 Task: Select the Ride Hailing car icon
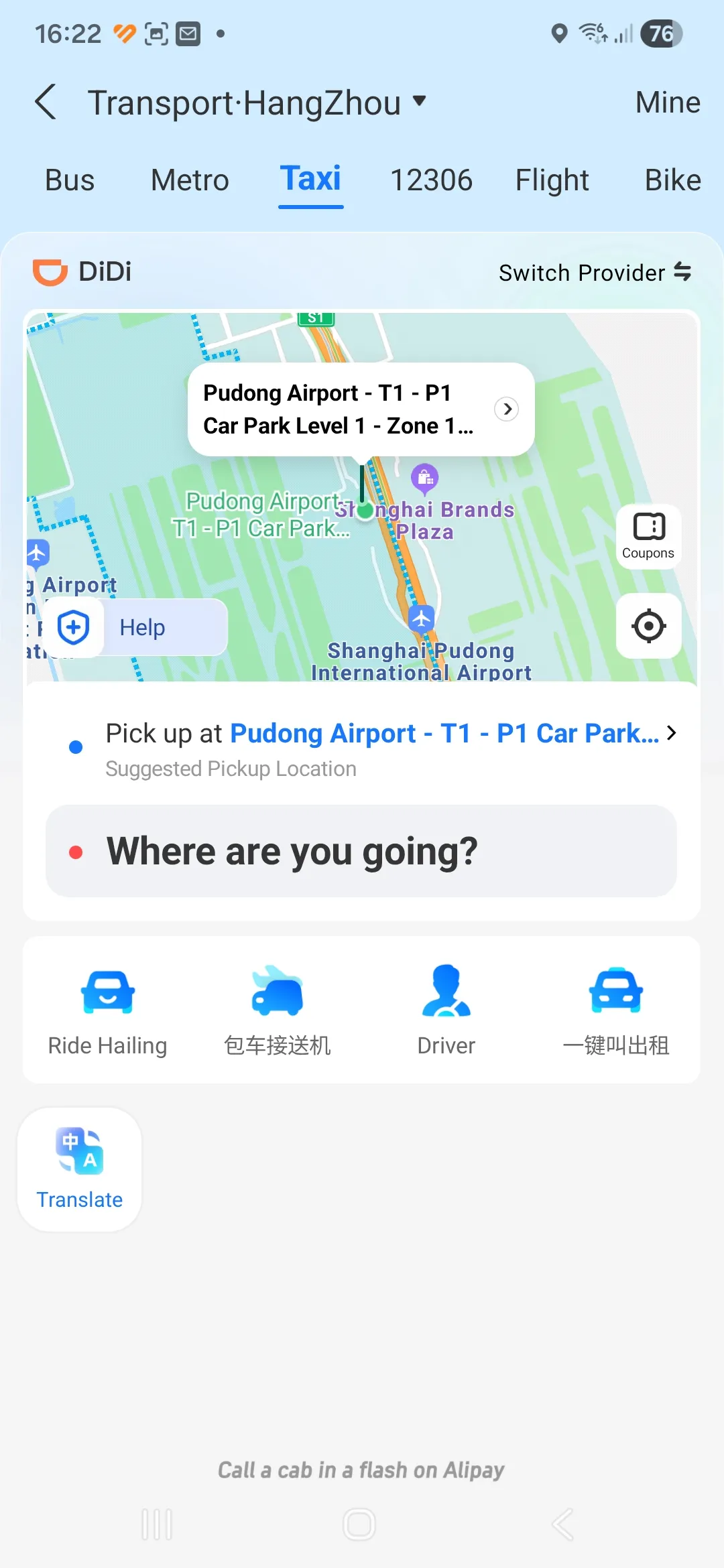point(107,992)
